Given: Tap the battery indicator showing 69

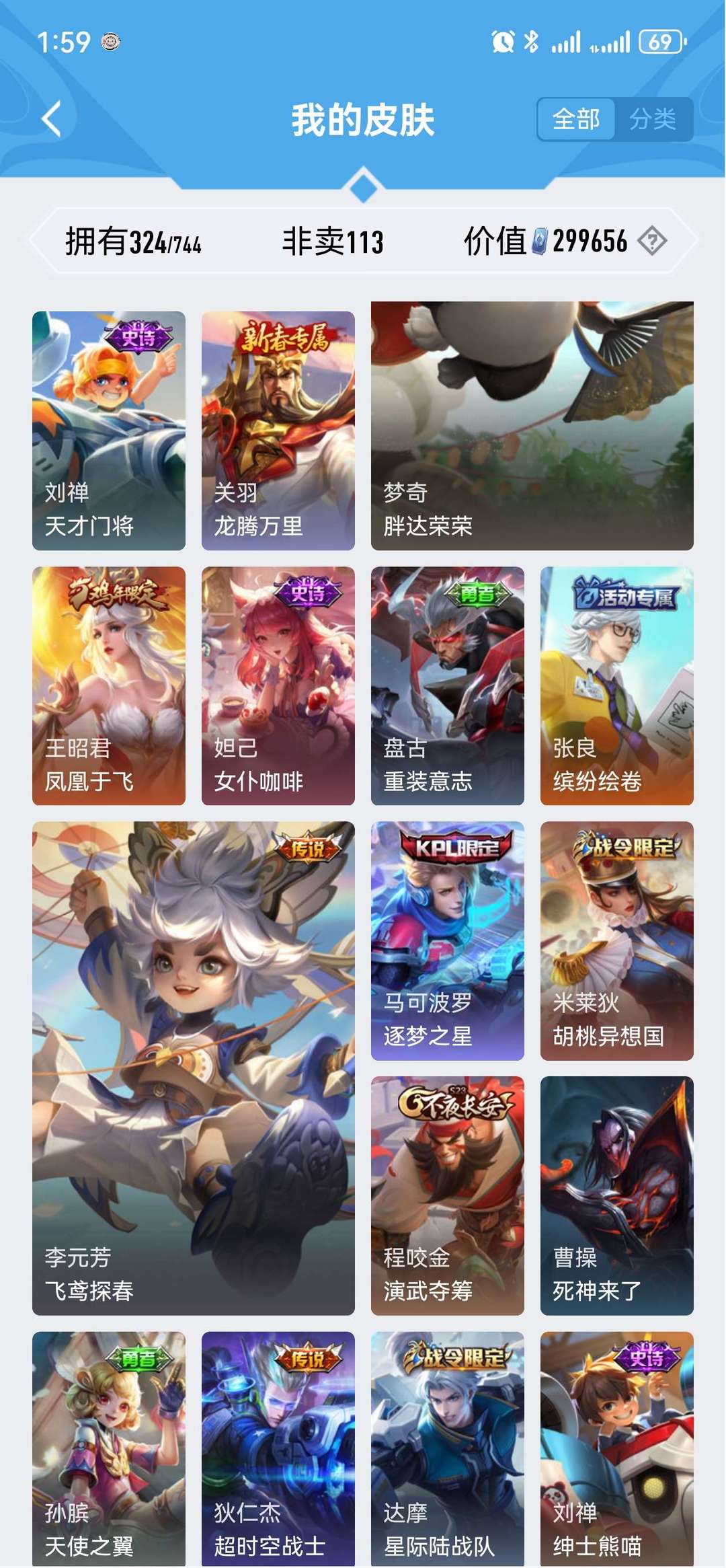Looking at the screenshot, I should (659, 42).
